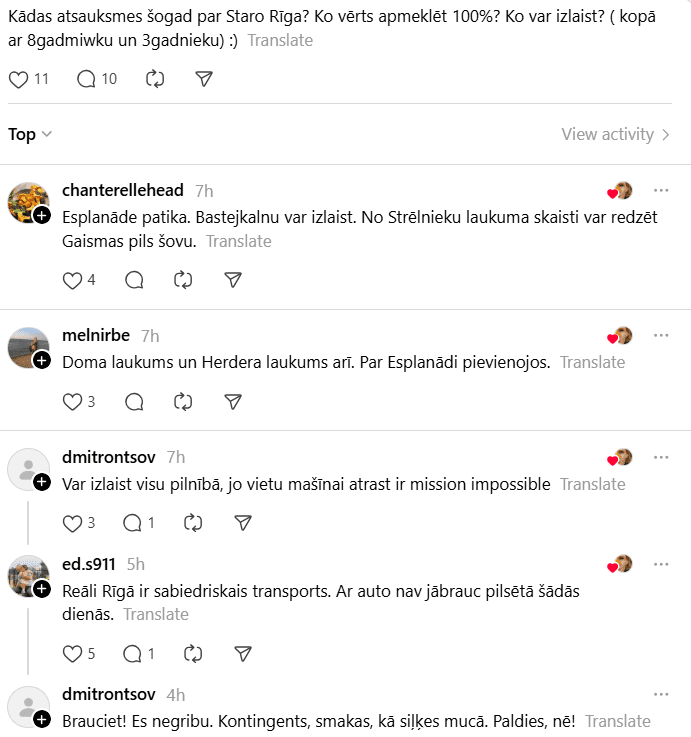Translate chanterellehead's comment

pyautogui.click(x=238, y=241)
